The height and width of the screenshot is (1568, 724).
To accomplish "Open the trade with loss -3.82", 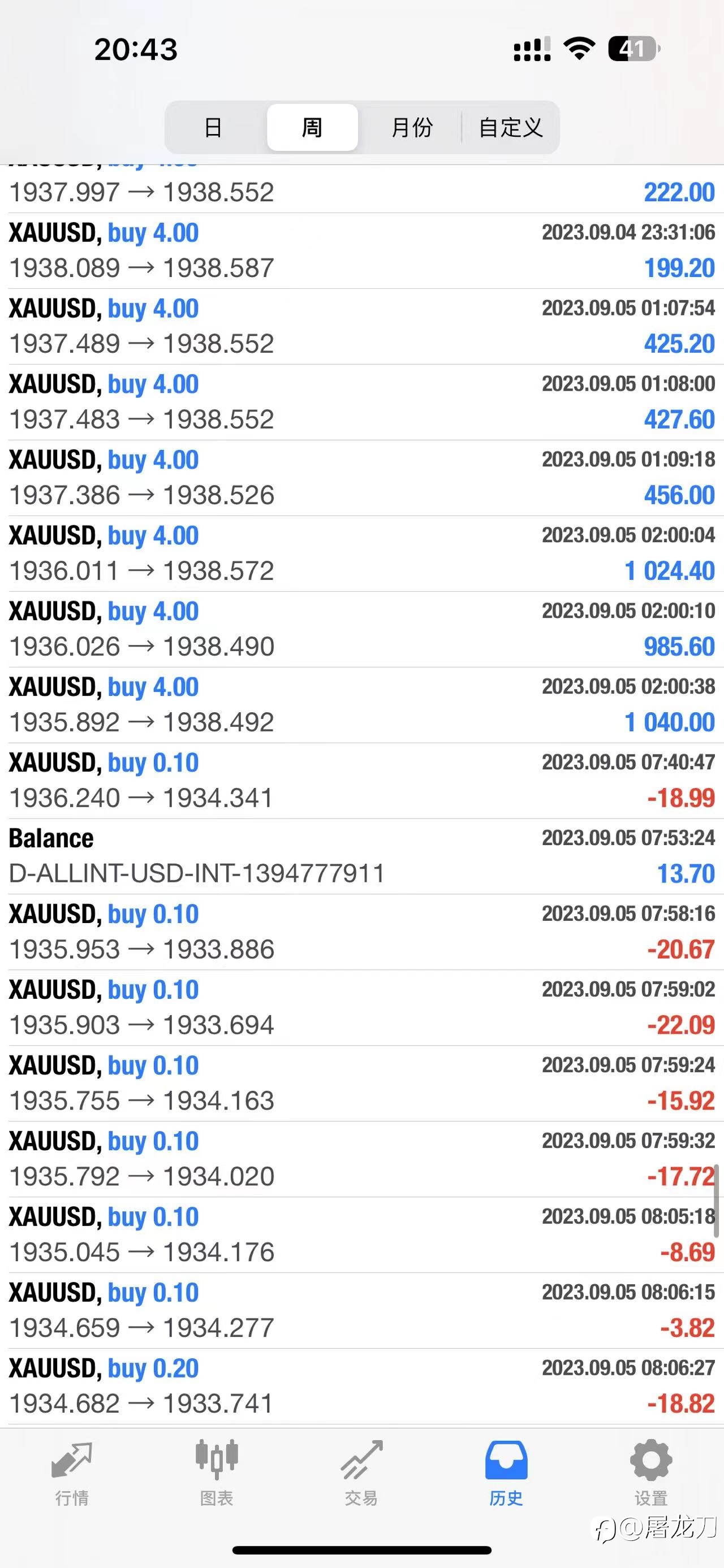I will (361, 1310).
